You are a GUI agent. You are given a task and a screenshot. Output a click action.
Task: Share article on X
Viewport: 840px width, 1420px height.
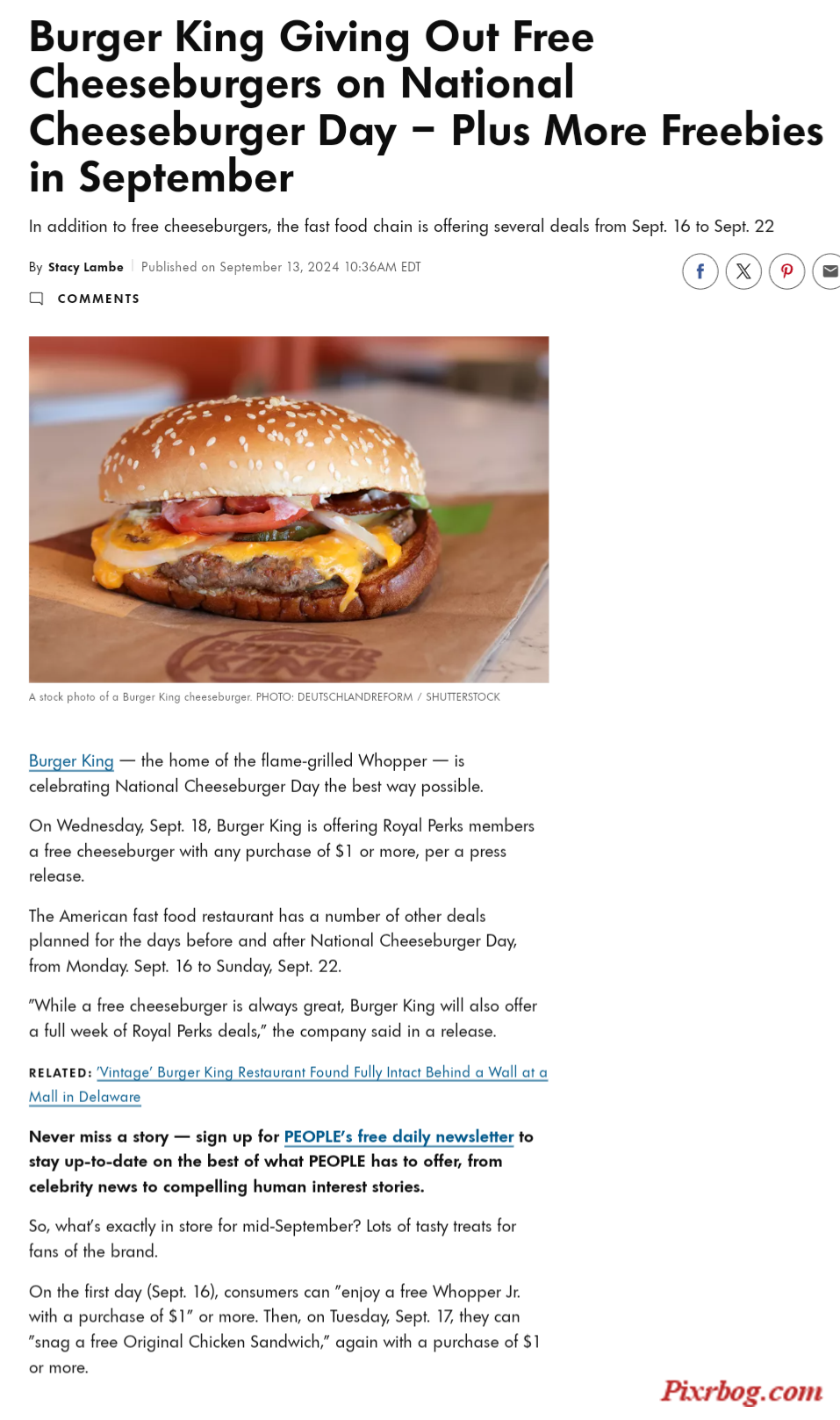pos(743,271)
